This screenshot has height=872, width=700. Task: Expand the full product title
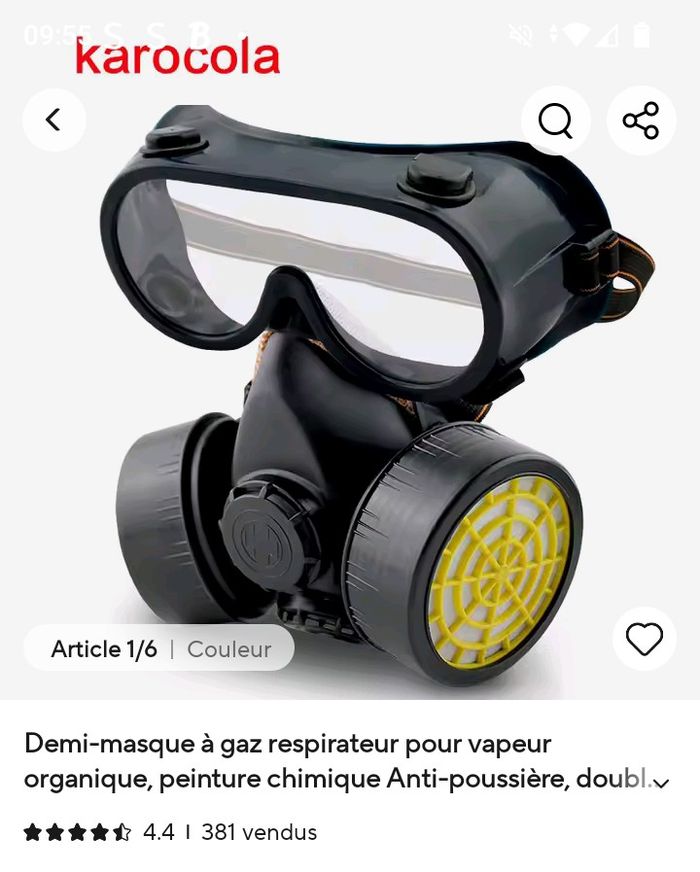661,782
